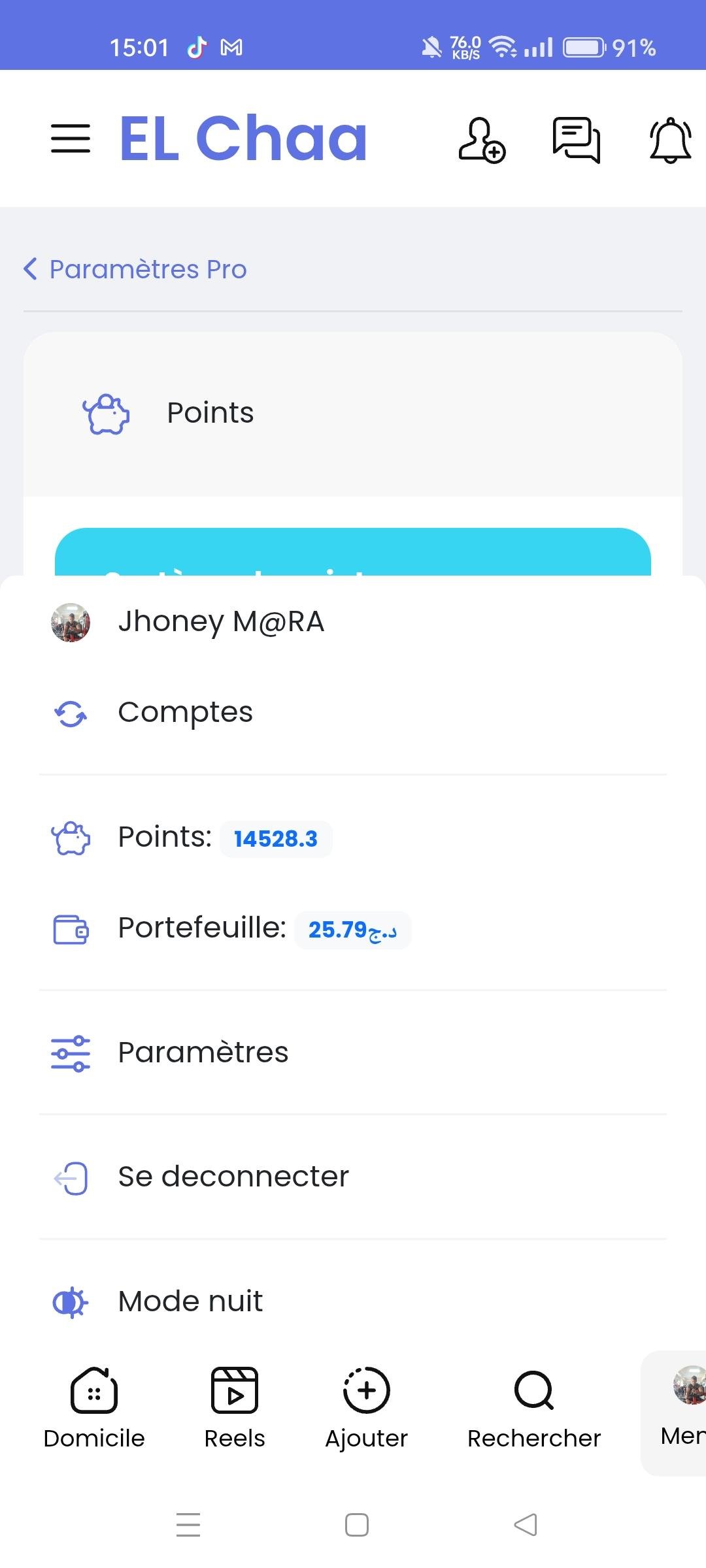Switch to the Rechercher tab

[x=534, y=1409]
